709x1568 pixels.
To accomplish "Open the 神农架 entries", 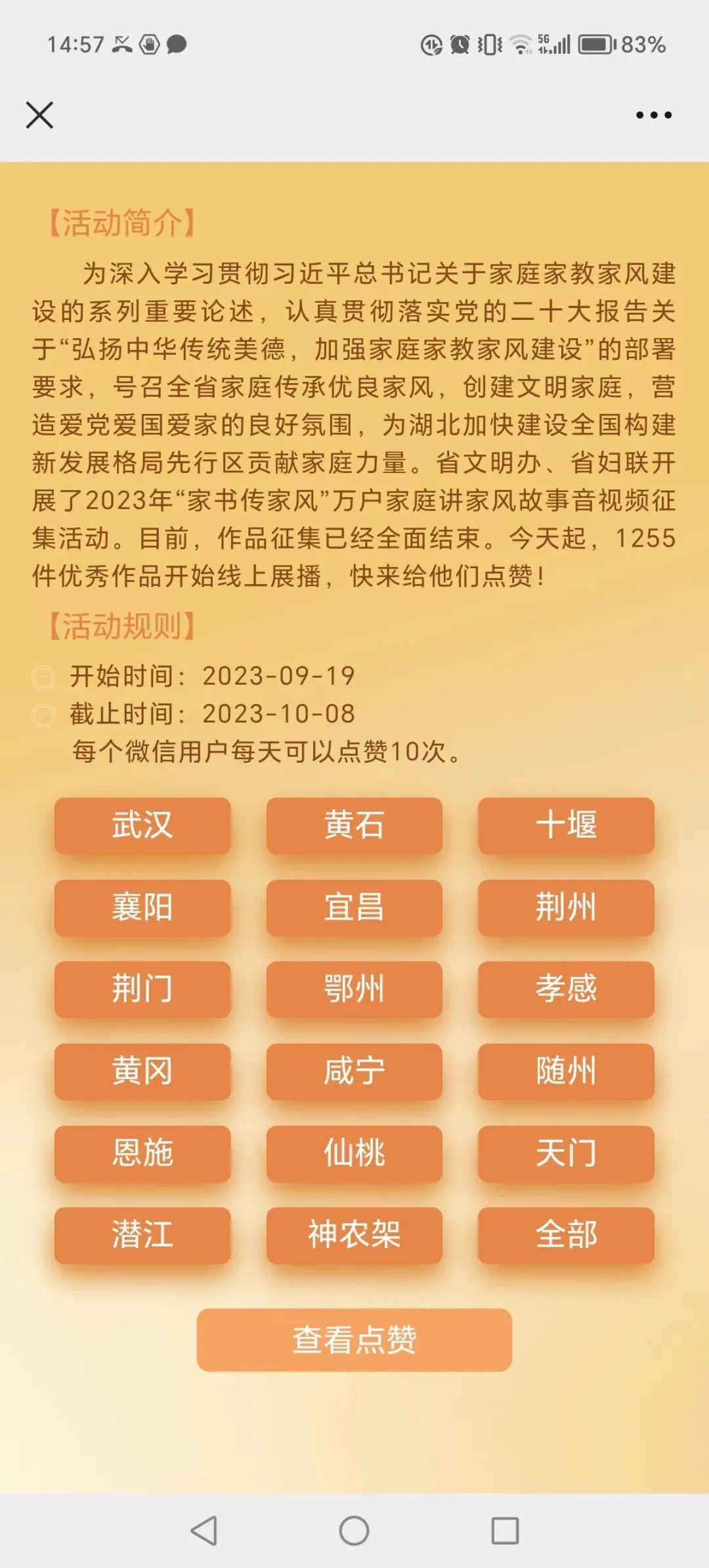I will (x=354, y=1234).
